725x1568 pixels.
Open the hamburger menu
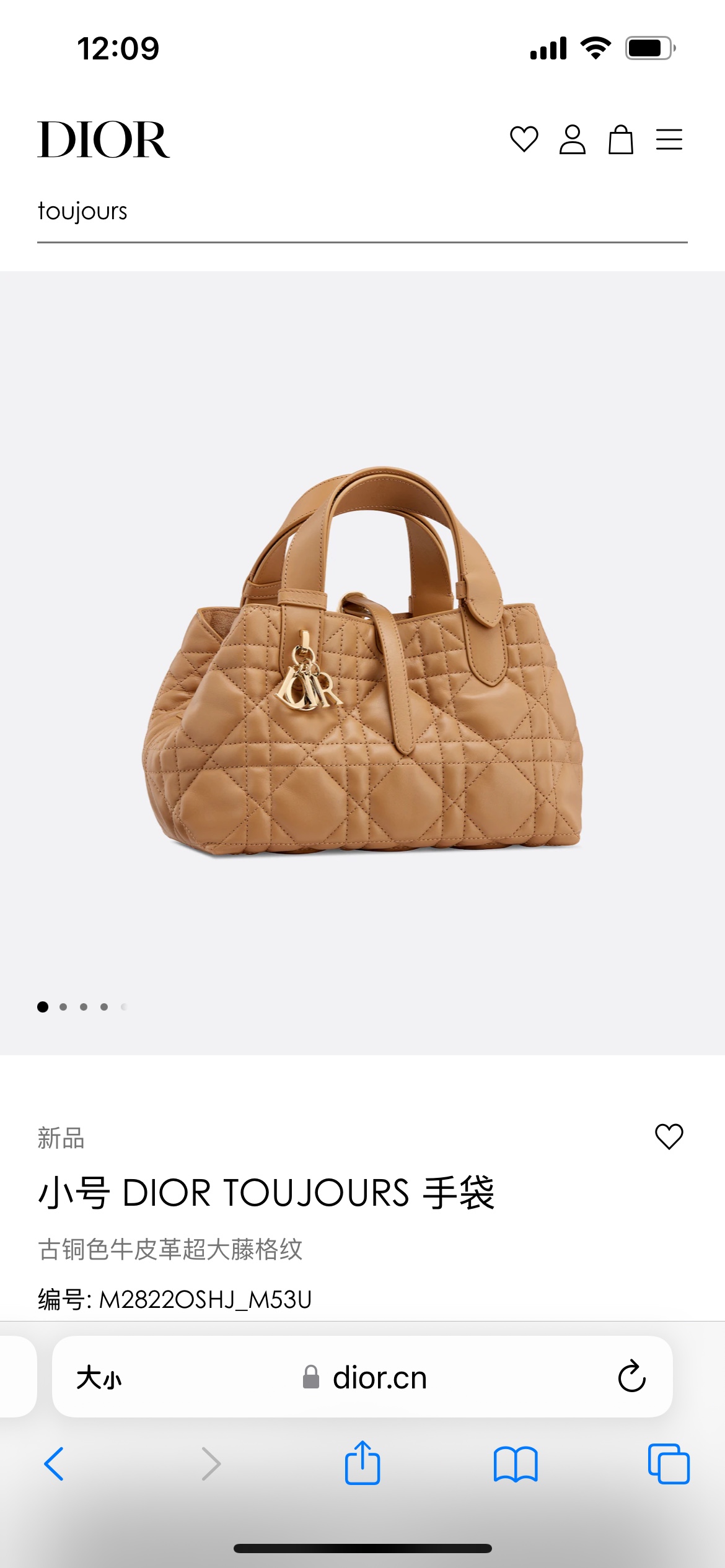(x=669, y=139)
